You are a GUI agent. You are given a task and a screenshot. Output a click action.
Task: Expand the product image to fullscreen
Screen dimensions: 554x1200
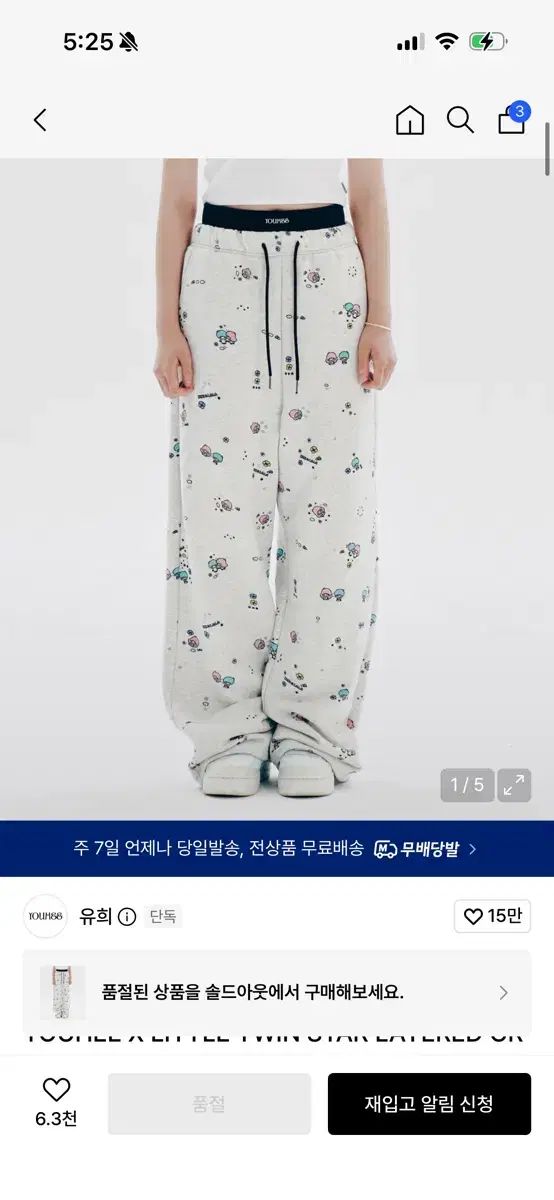click(x=514, y=785)
